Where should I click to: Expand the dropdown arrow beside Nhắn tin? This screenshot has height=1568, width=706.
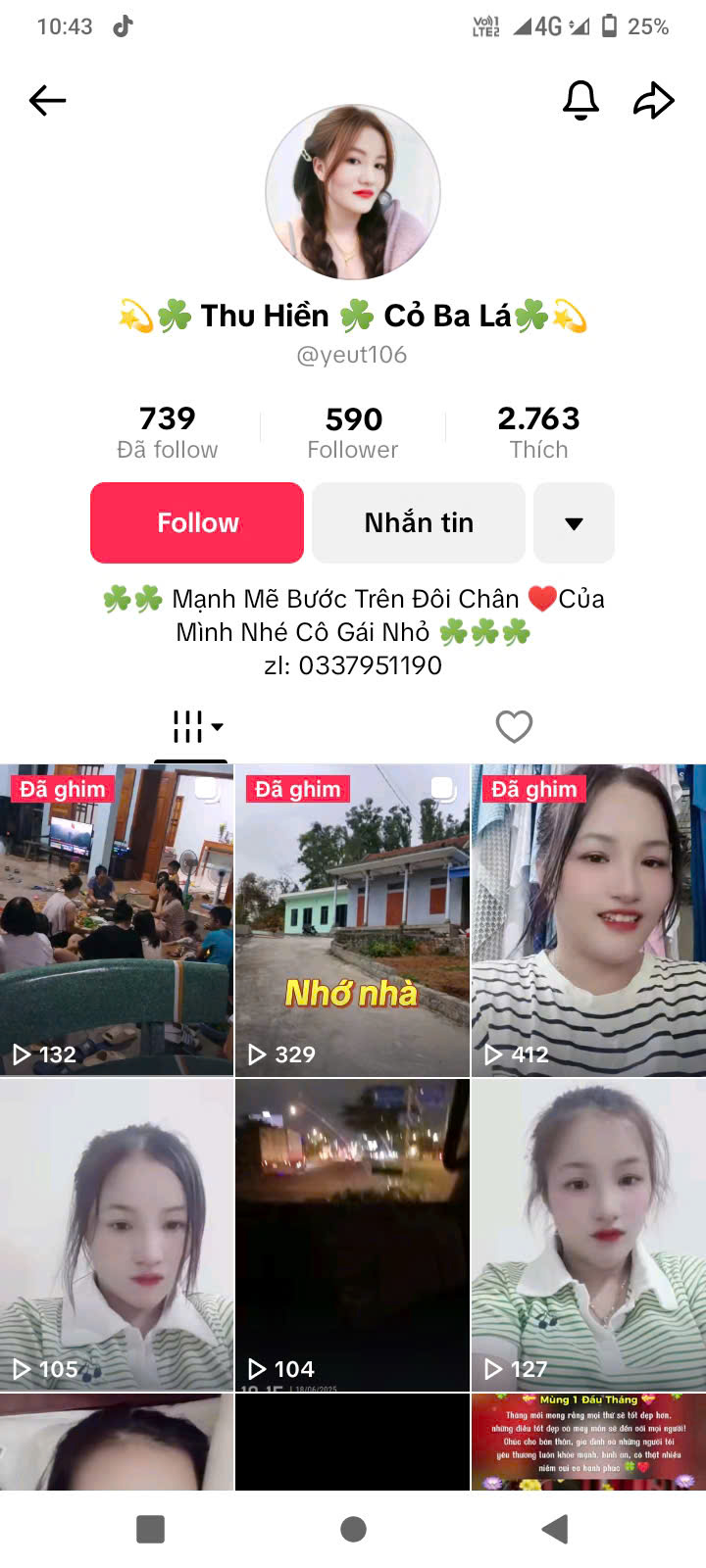pyautogui.click(x=574, y=522)
